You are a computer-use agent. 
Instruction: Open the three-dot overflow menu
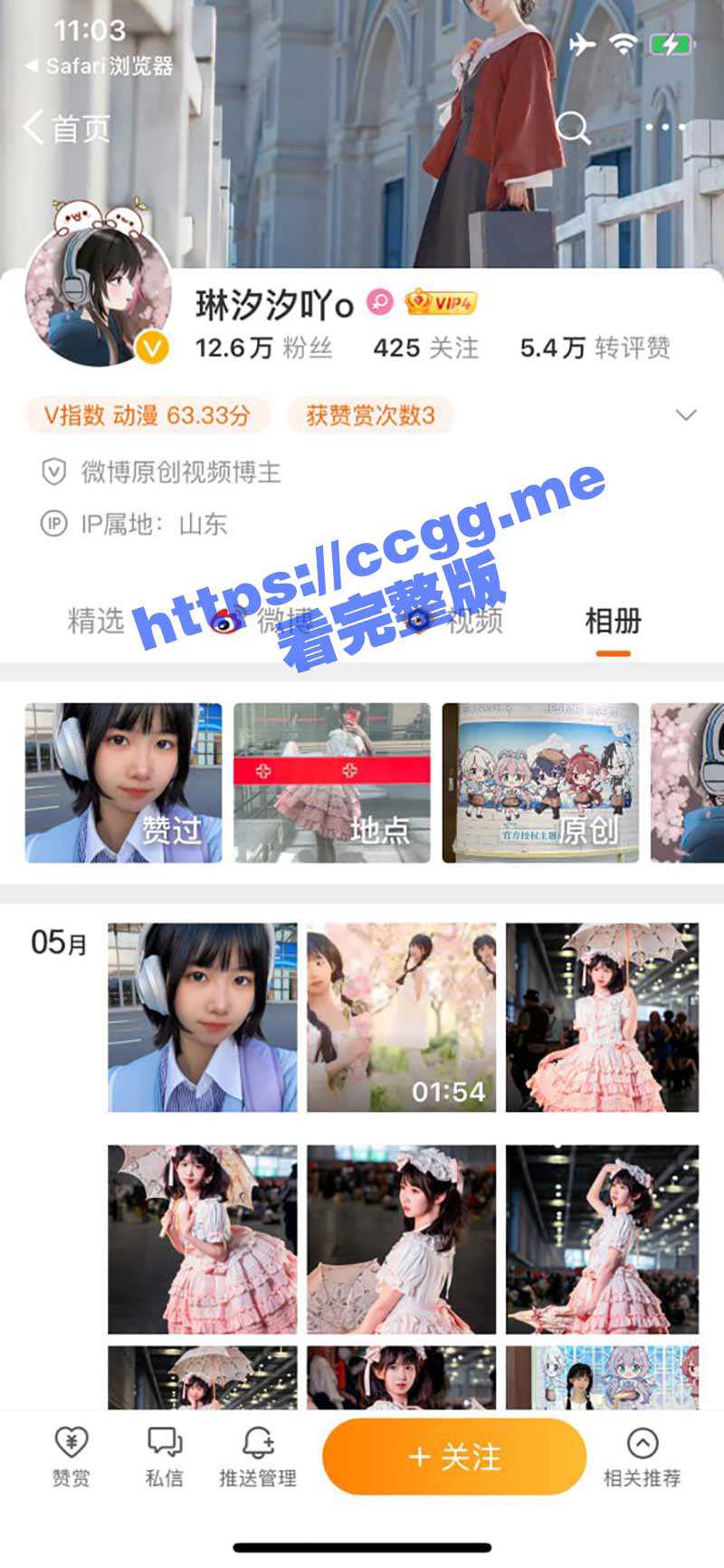(665, 128)
